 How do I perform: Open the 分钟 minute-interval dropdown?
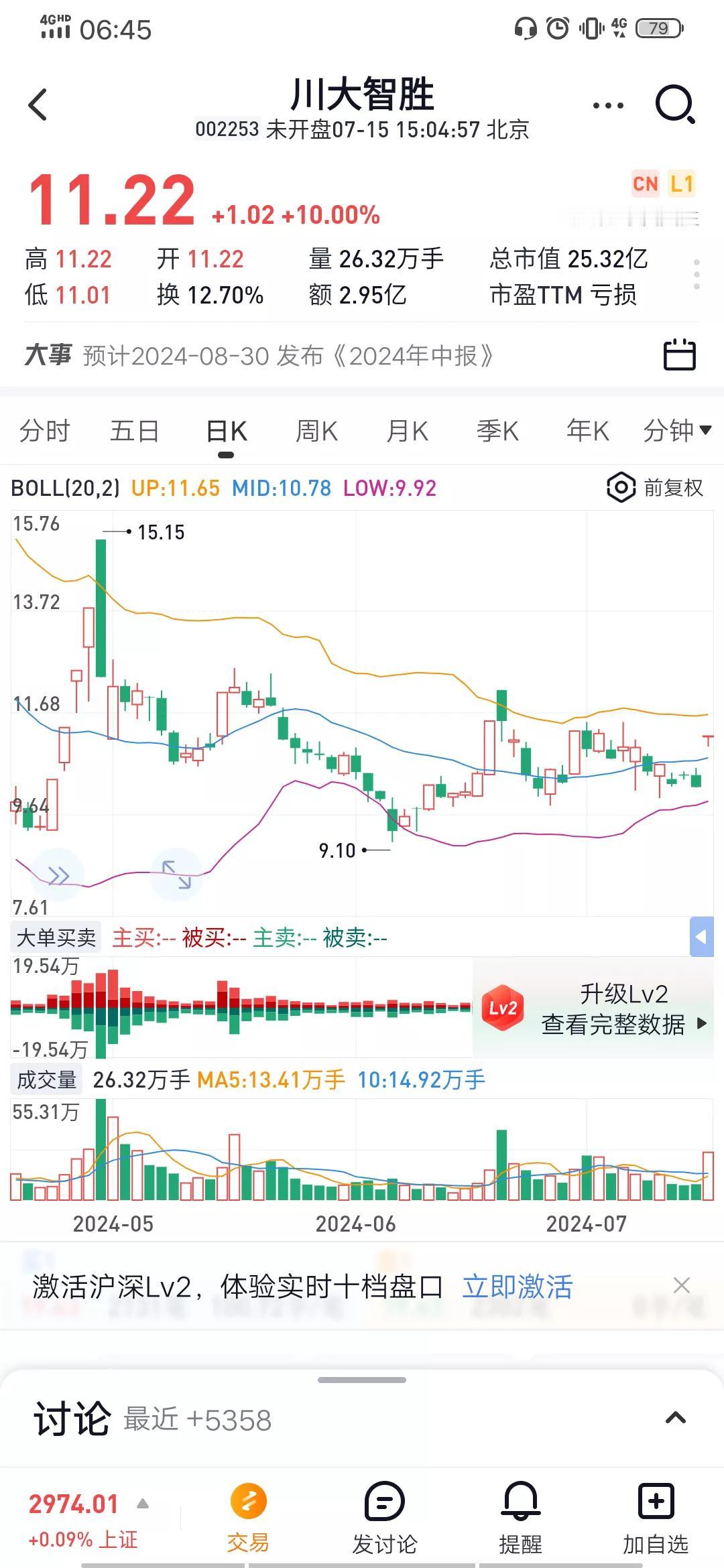tap(677, 431)
